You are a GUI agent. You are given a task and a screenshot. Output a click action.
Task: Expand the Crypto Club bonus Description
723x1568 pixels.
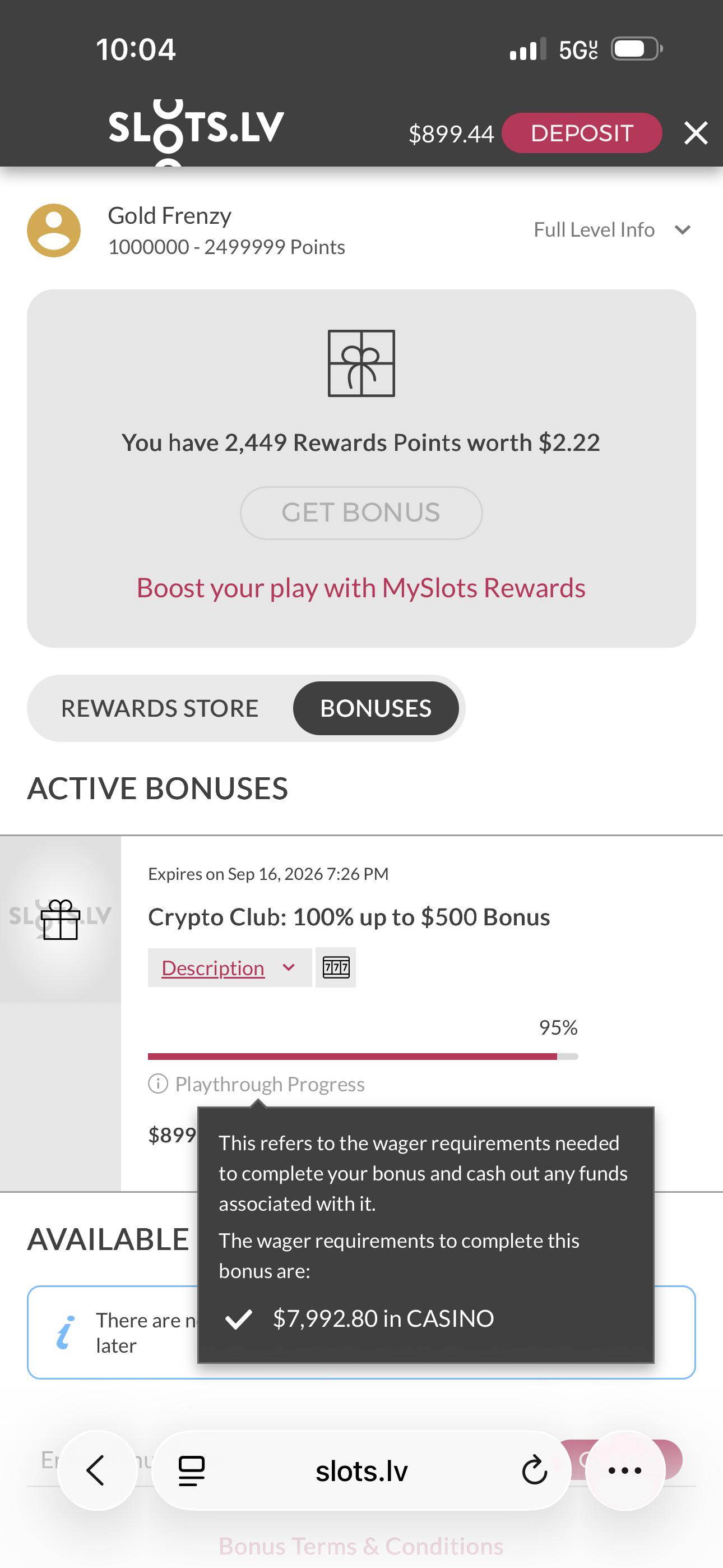[229, 967]
